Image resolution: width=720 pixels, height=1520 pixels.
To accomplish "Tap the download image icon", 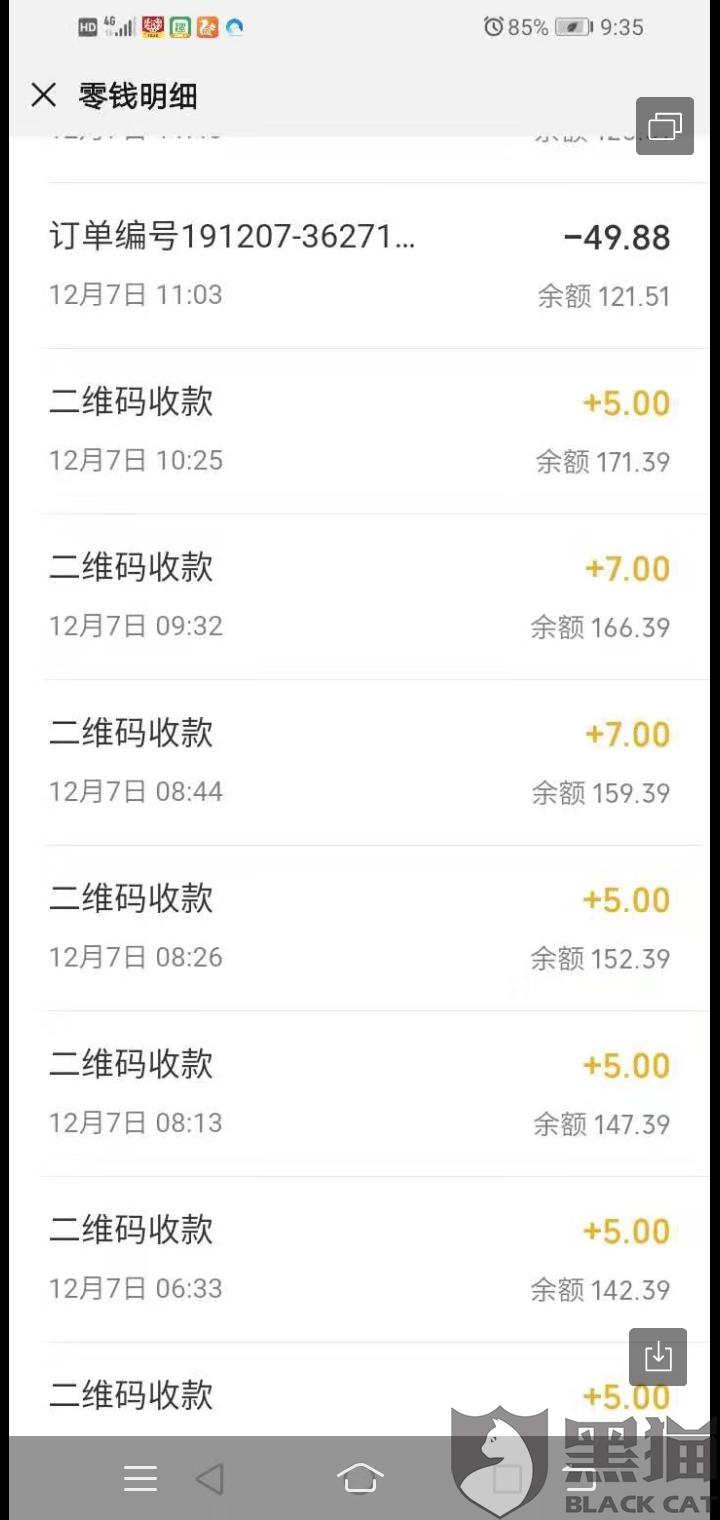I will tap(658, 1357).
